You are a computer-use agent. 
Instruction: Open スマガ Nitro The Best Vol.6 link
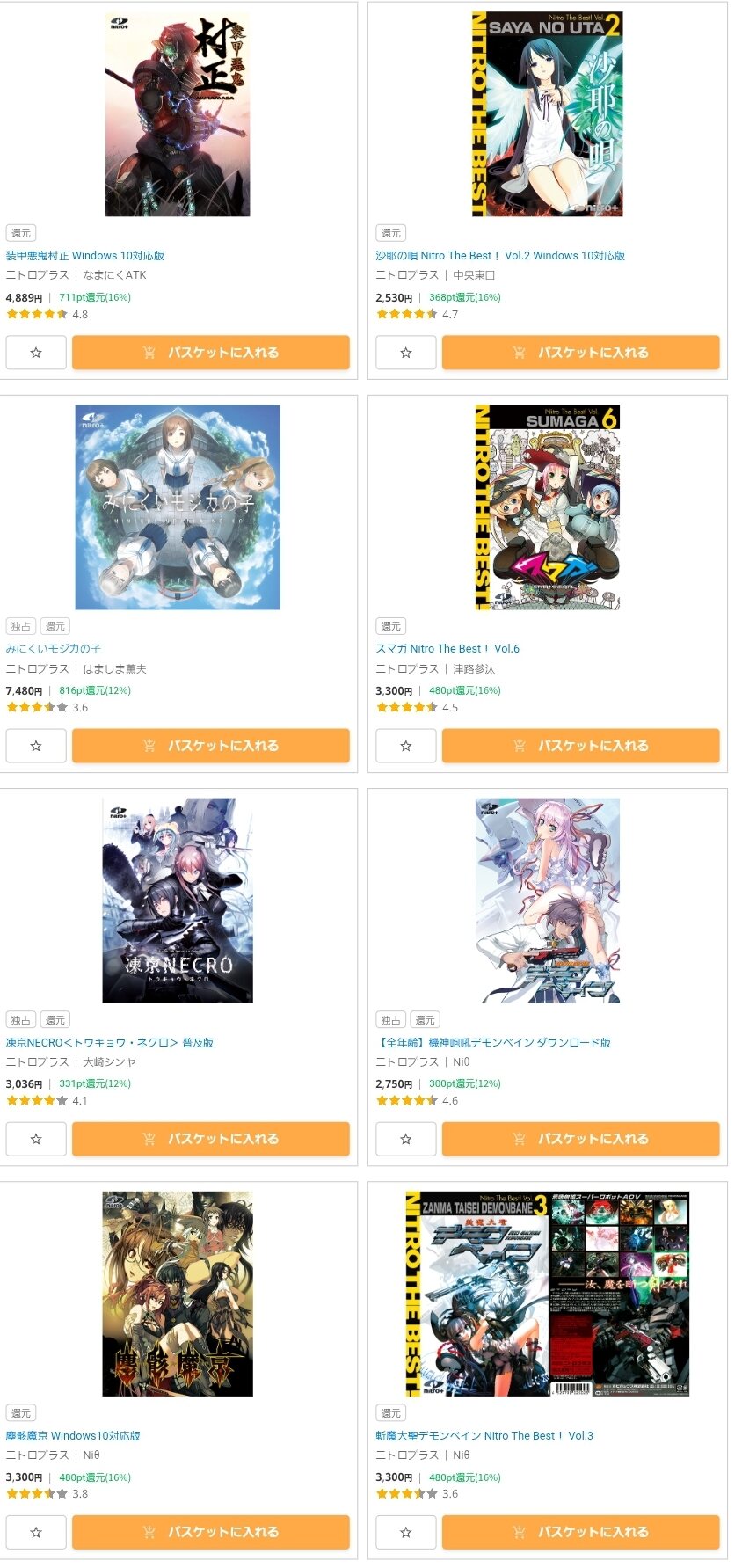coord(447,649)
